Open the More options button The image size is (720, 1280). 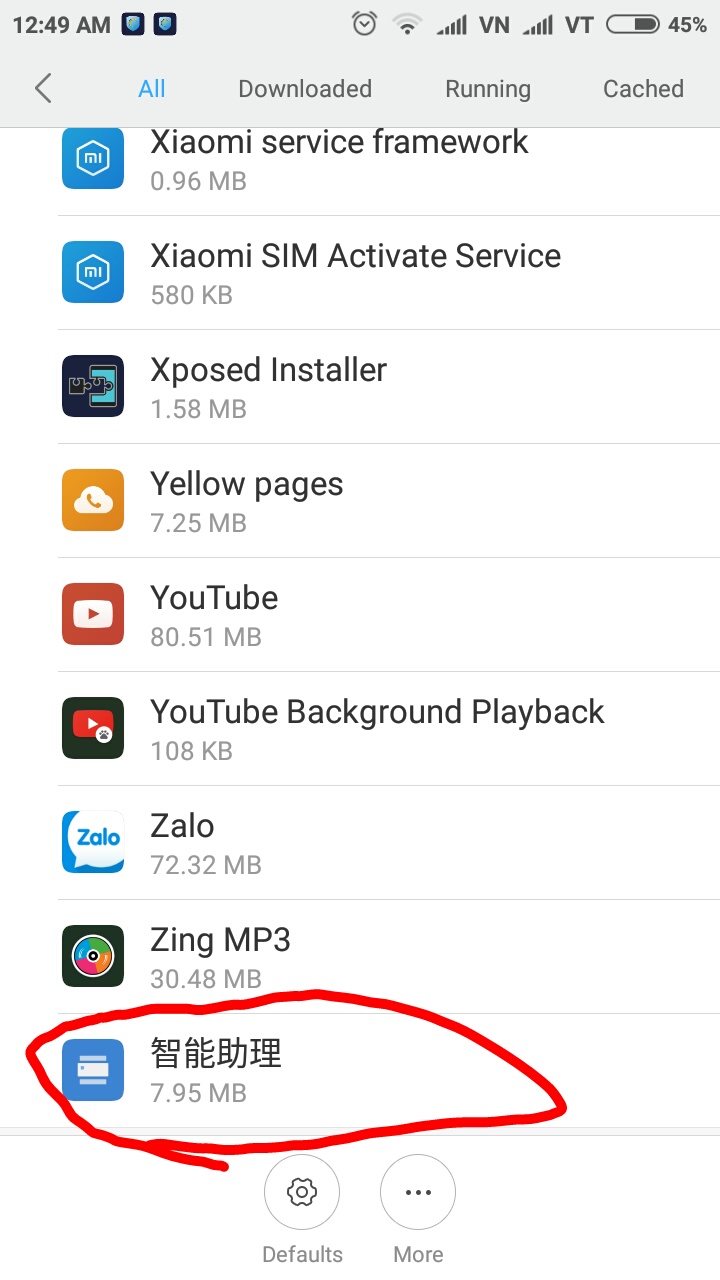point(418,1192)
